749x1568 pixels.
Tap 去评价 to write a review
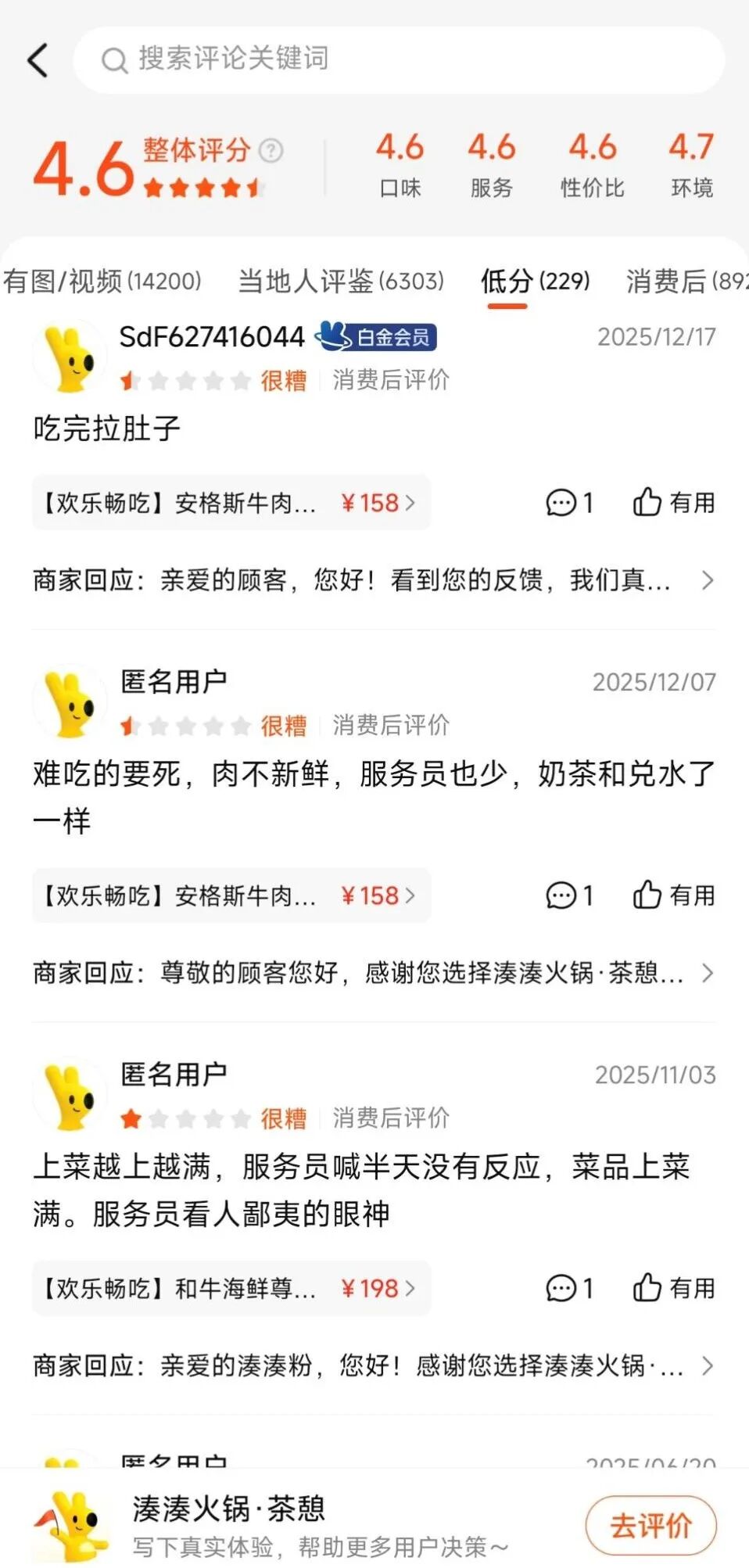(650, 1525)
